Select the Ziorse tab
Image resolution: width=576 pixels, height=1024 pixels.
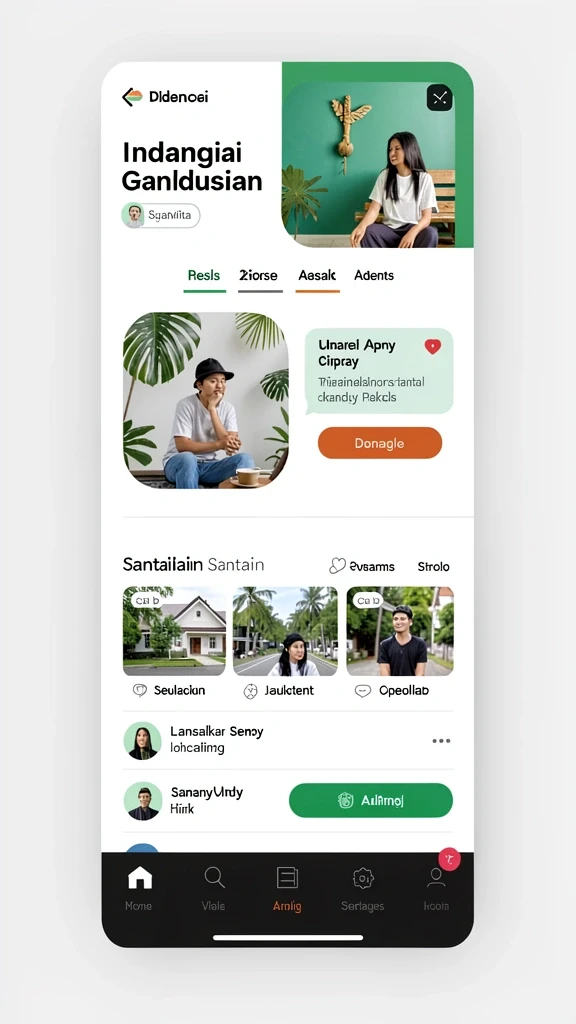pyautogui.click(x=259, y=276)
